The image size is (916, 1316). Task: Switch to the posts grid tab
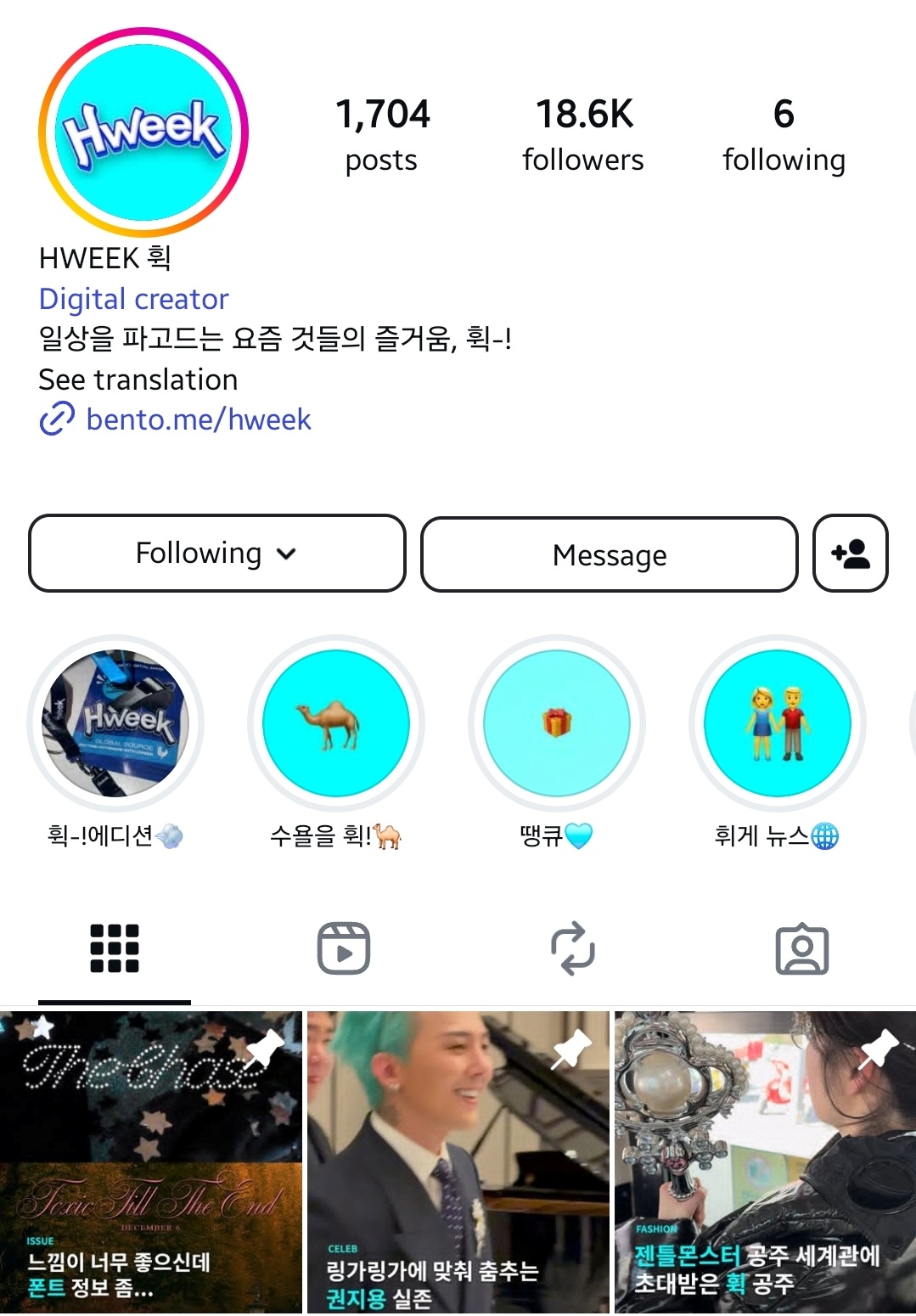point(115,948)
